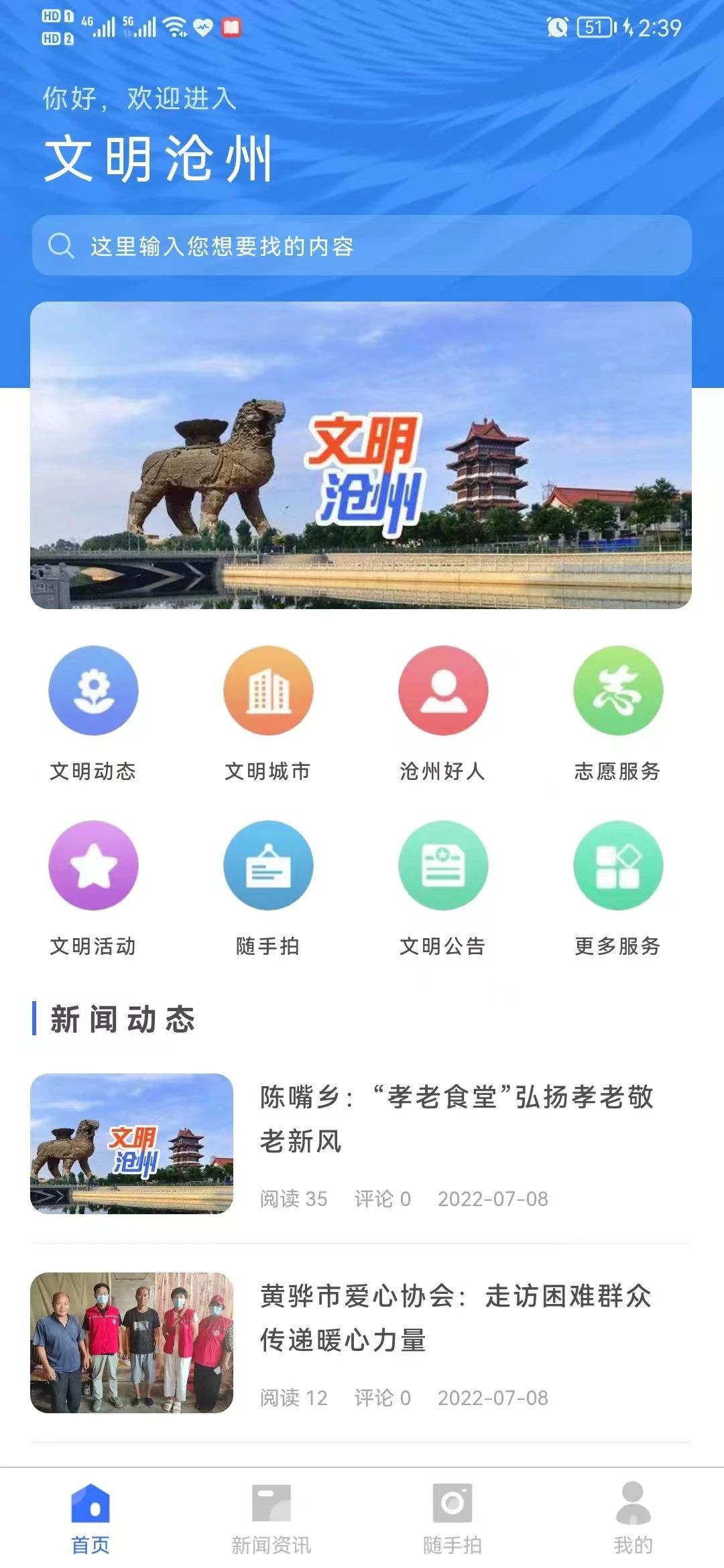Switch to the 首页 tab
724x1568 pixels.
(90, 1518)
